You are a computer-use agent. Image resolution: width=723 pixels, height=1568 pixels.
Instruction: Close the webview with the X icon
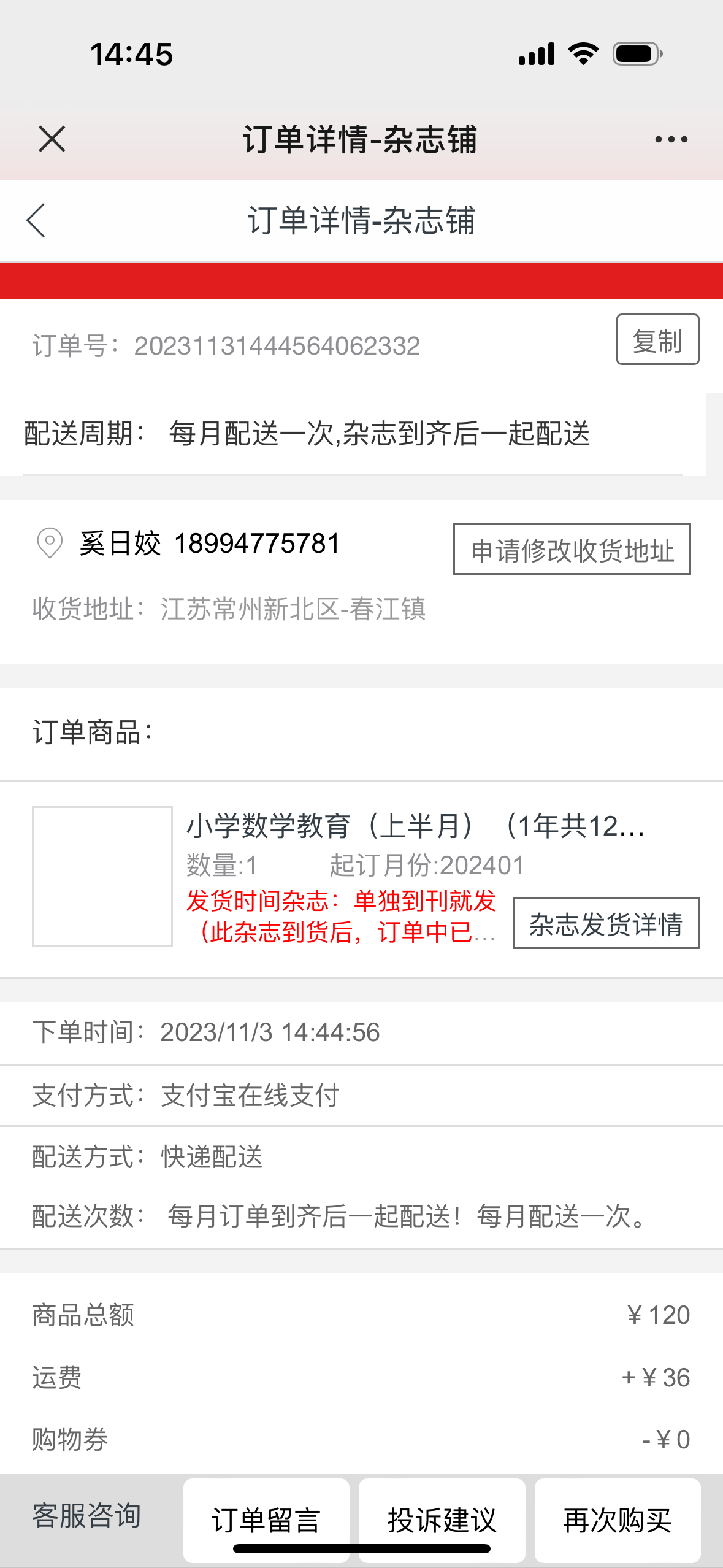[x=52, y=139]
